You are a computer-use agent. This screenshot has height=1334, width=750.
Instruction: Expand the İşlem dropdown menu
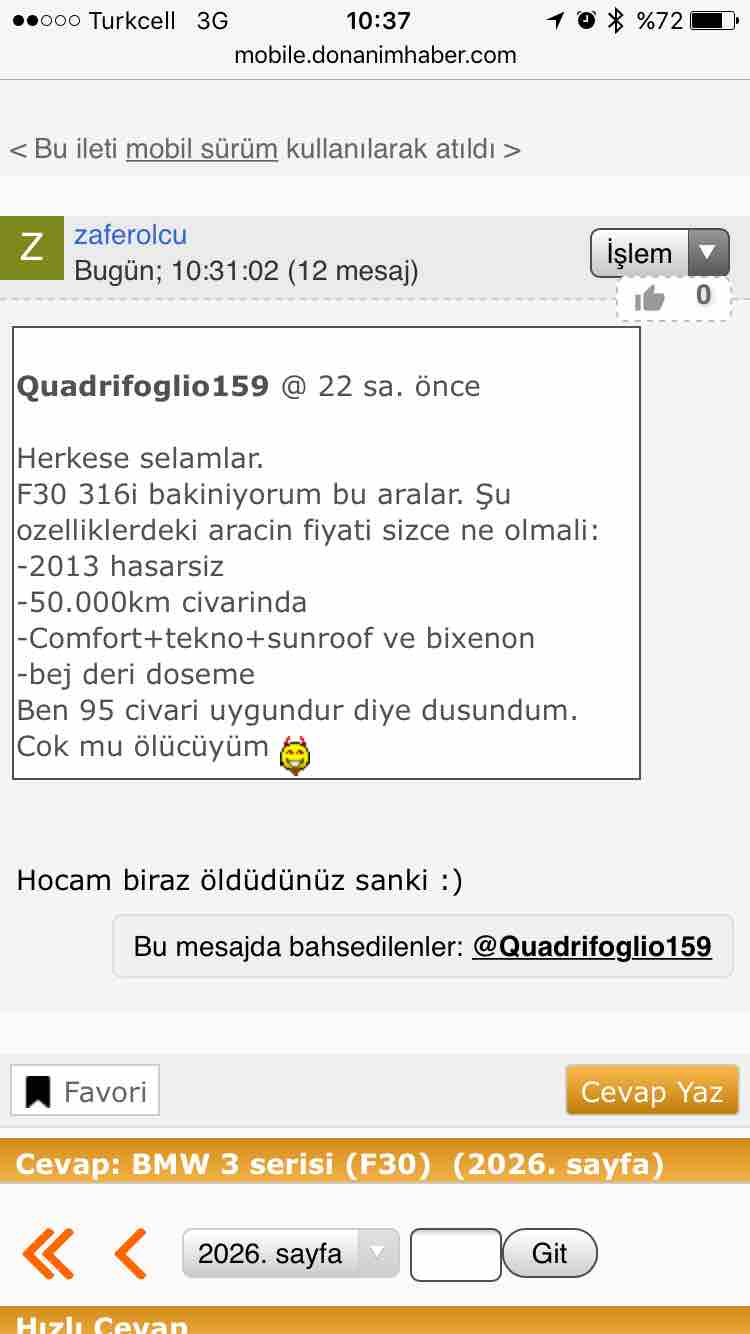pos(660,253)
